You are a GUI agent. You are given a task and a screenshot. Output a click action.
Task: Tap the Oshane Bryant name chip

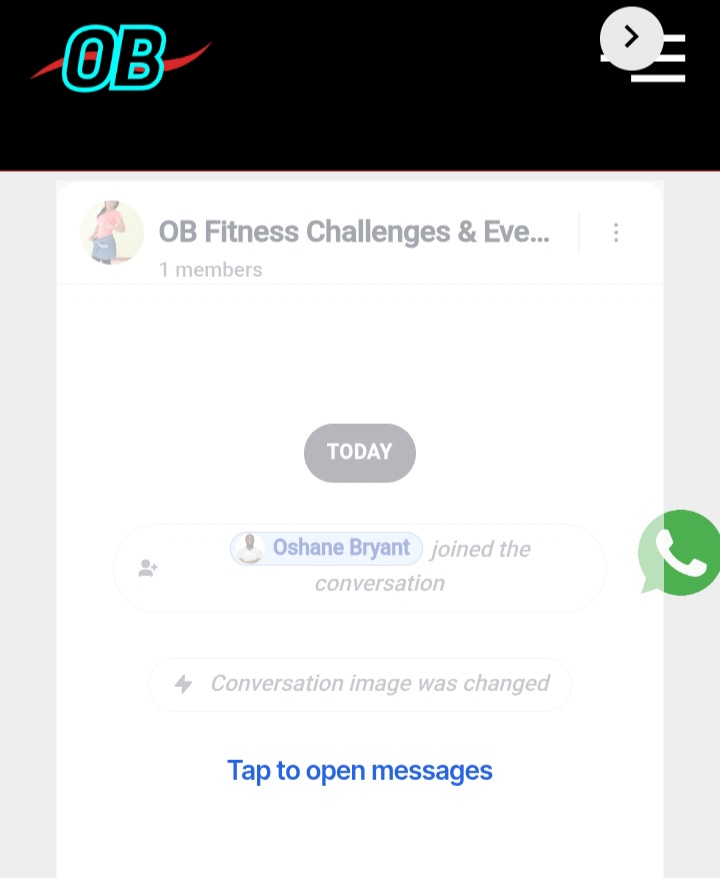coord(326,548)
